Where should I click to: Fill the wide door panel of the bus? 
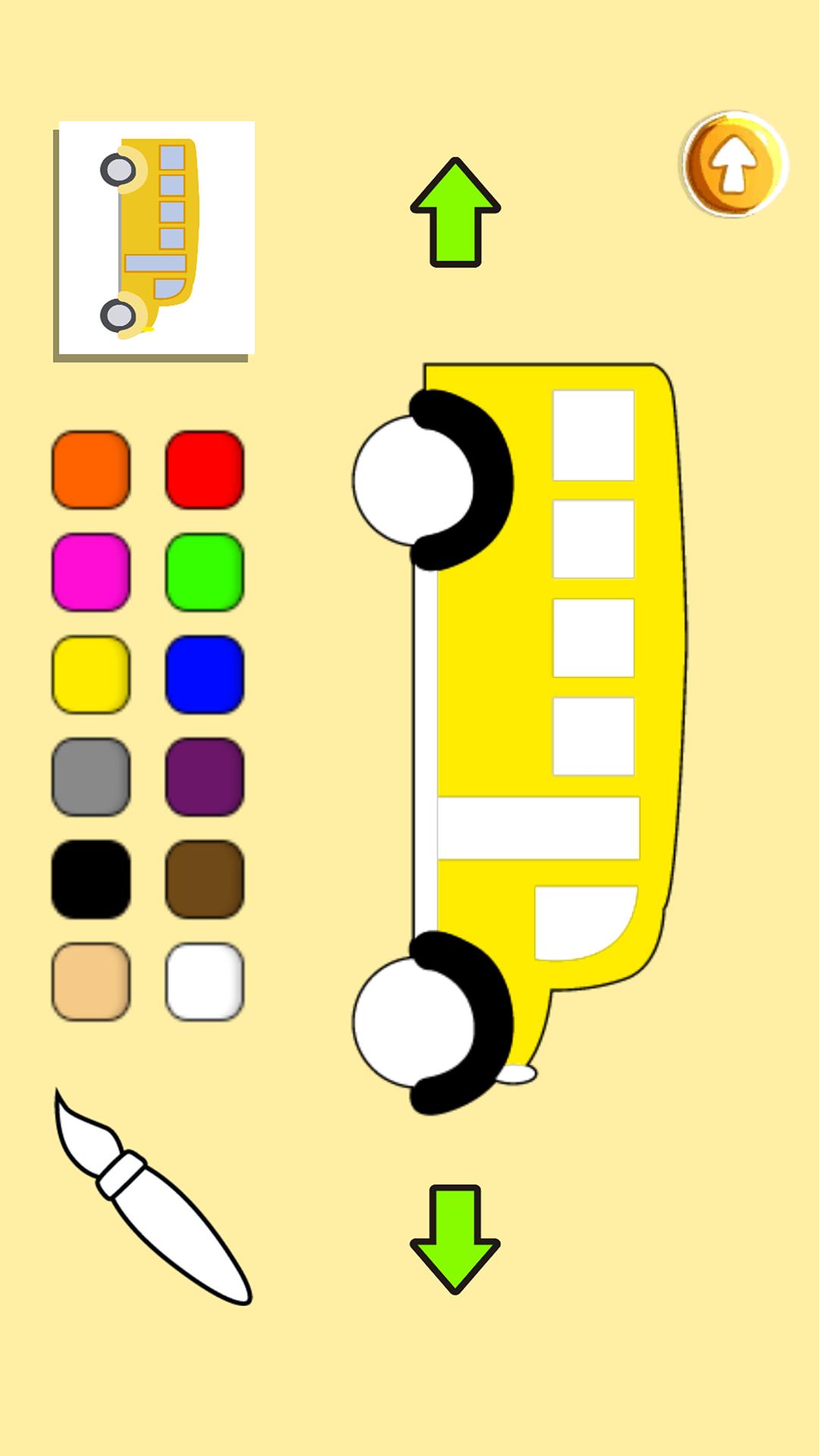(538, 827)
